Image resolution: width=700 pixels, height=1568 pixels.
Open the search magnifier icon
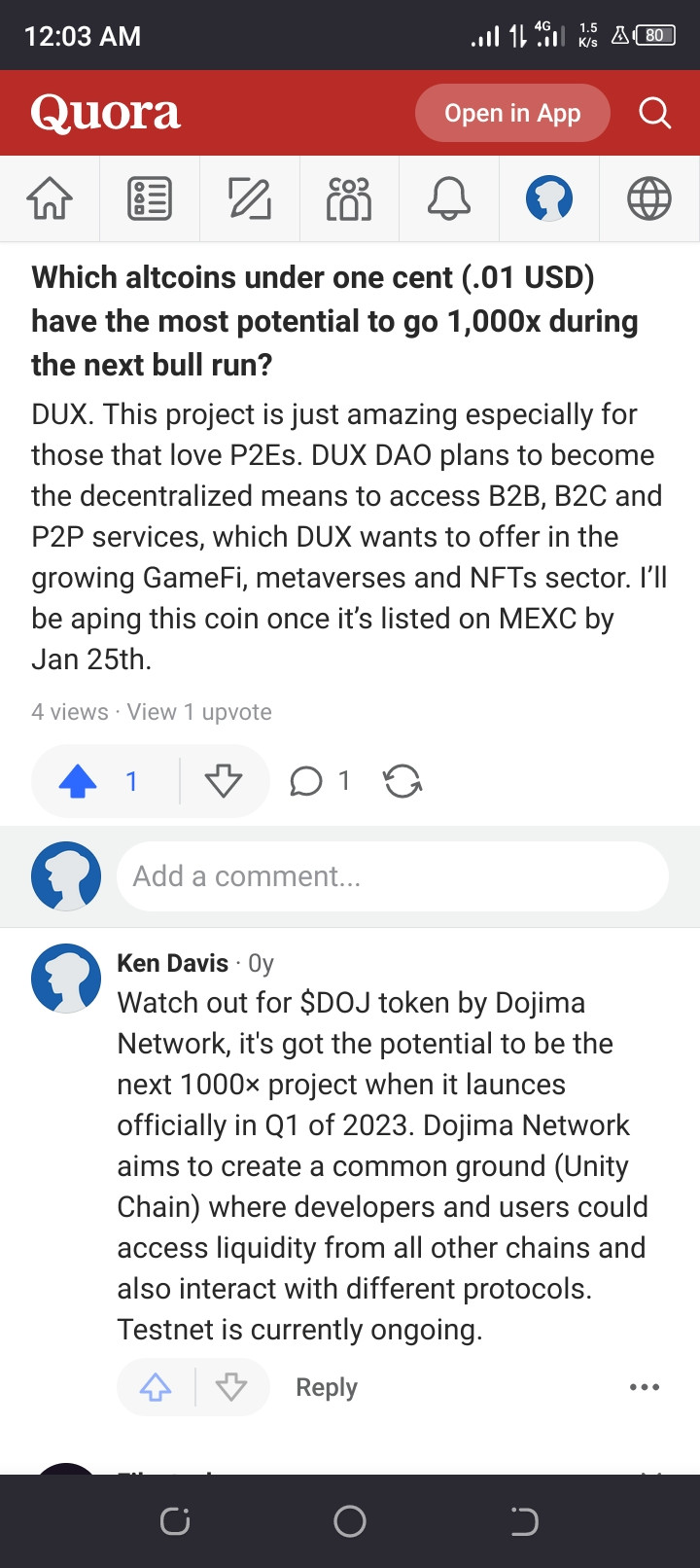click(654, 114)
